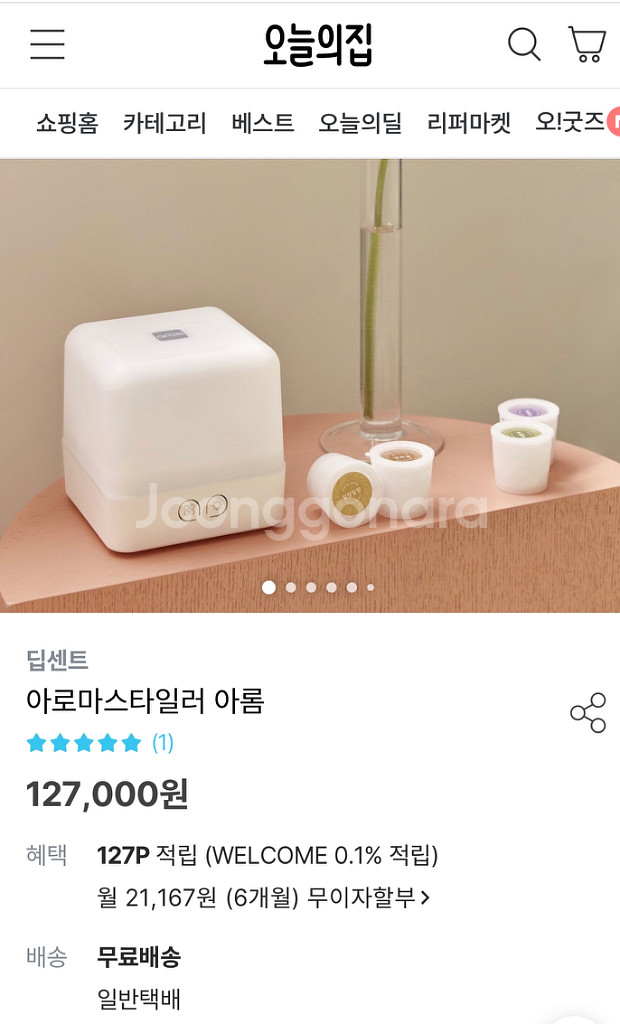Go to the 오늘의집 home logo
Viewport: 620px width, 1024px height.
(x=317, y=46)
